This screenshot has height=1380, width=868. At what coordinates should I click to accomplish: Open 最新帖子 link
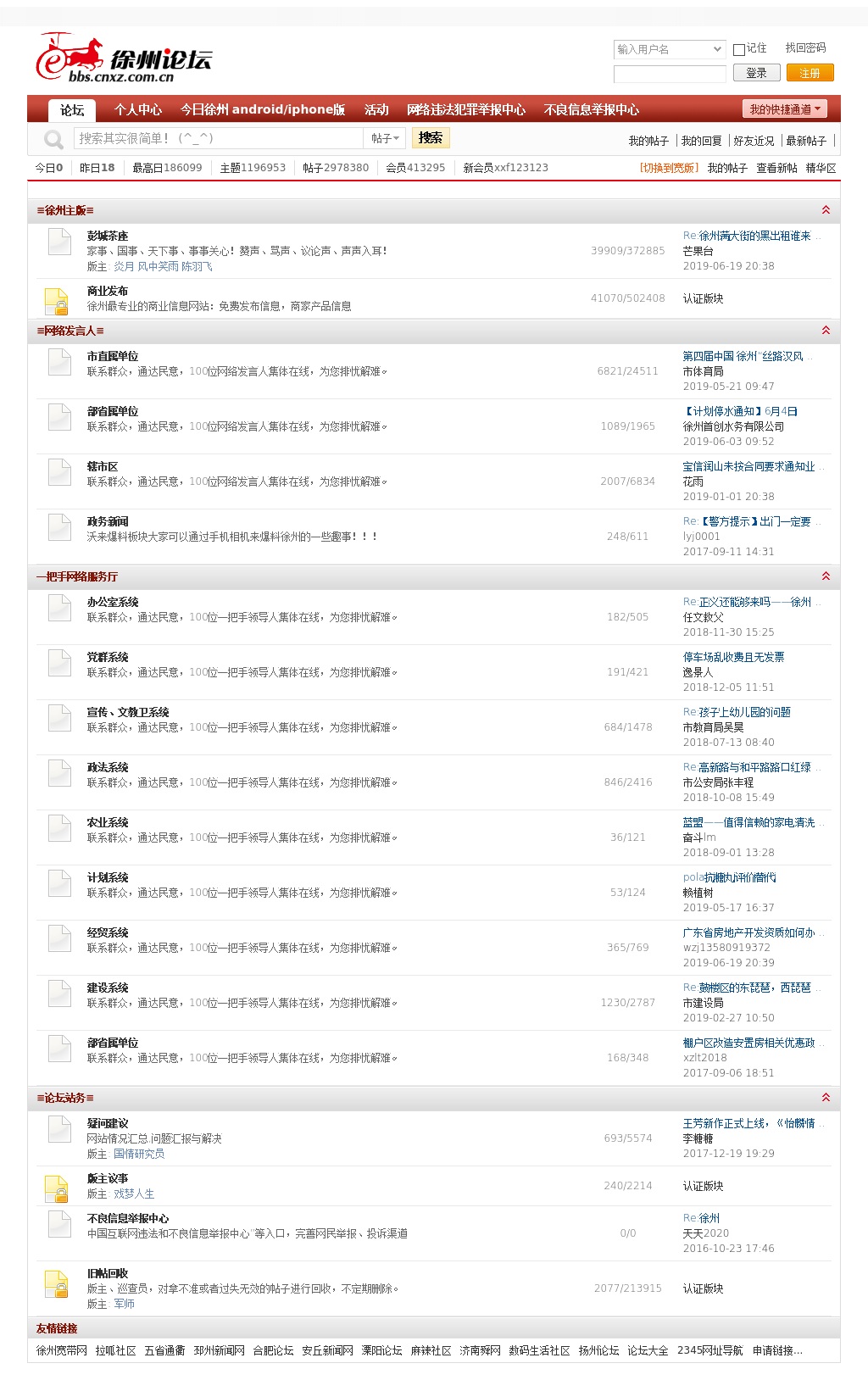805,141
